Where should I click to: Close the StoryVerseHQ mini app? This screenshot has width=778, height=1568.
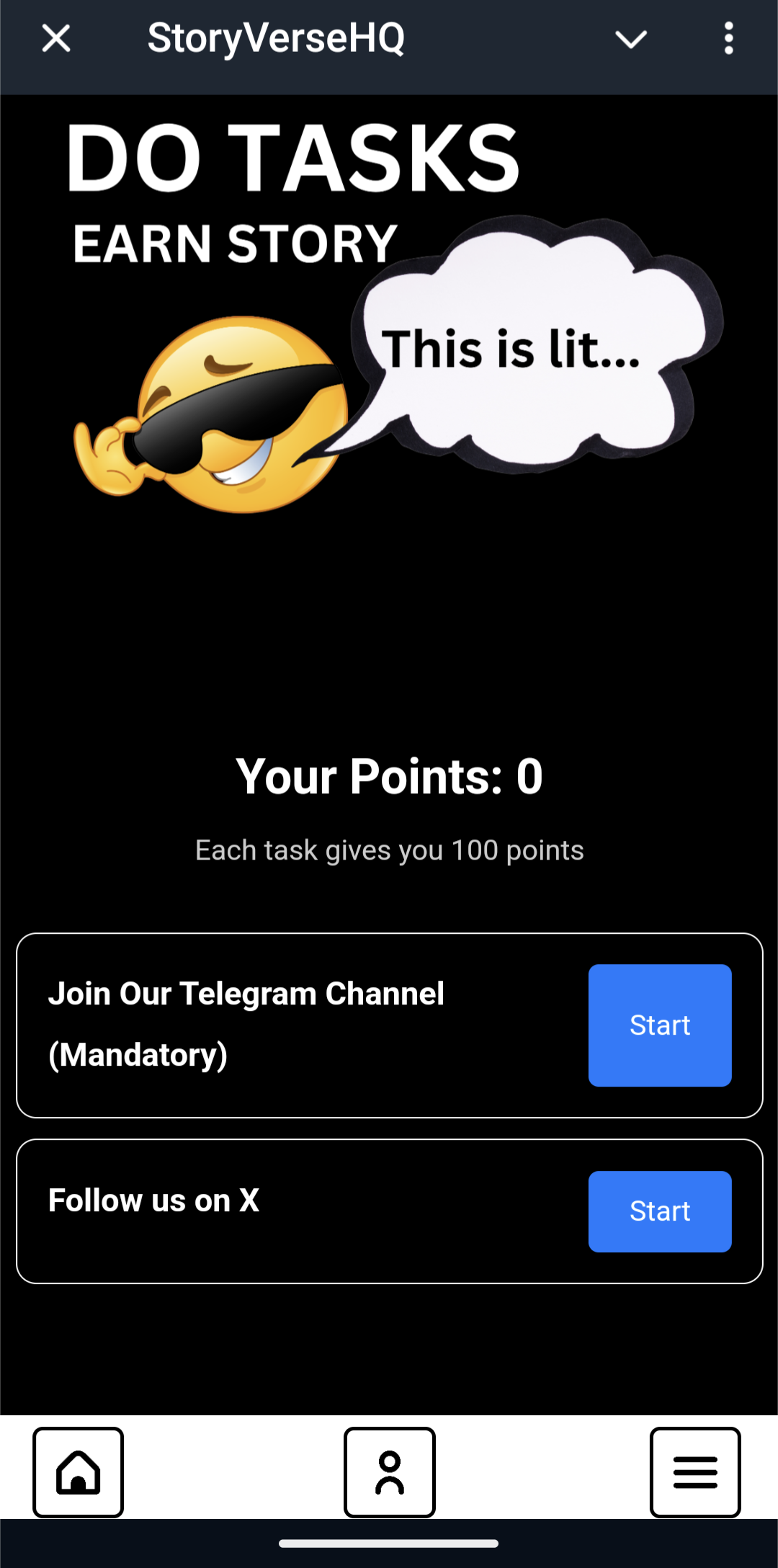(x=56, y=39)
